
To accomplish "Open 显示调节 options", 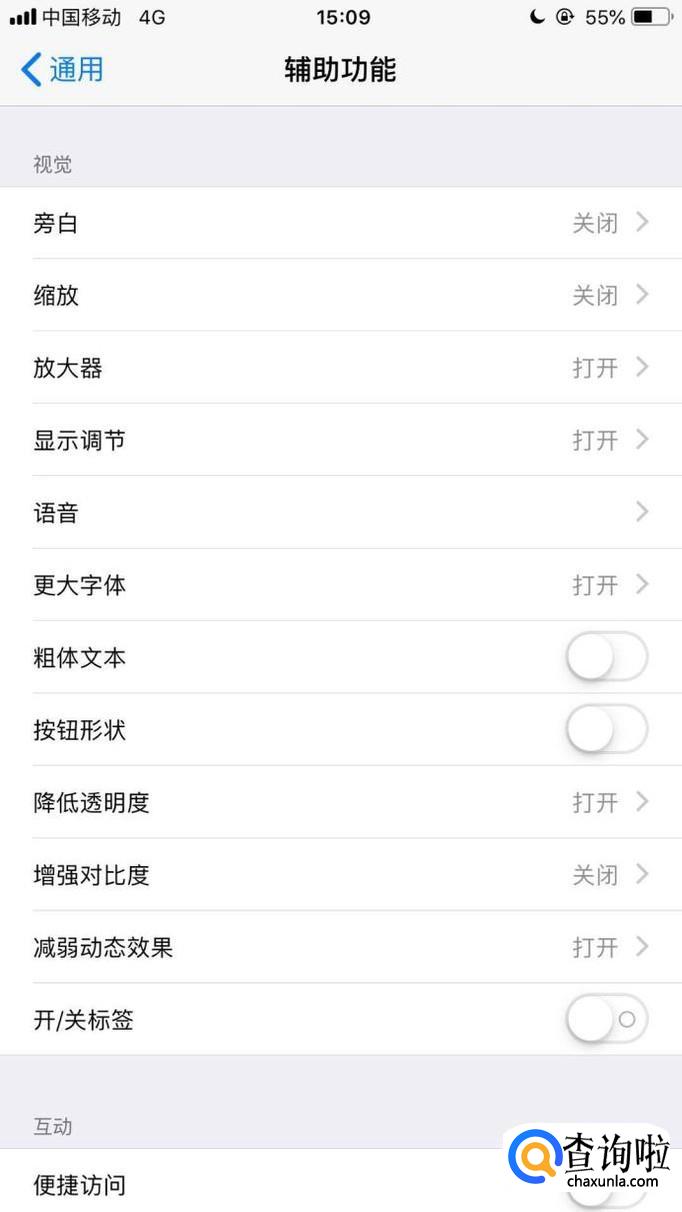I will coord(340,440).
